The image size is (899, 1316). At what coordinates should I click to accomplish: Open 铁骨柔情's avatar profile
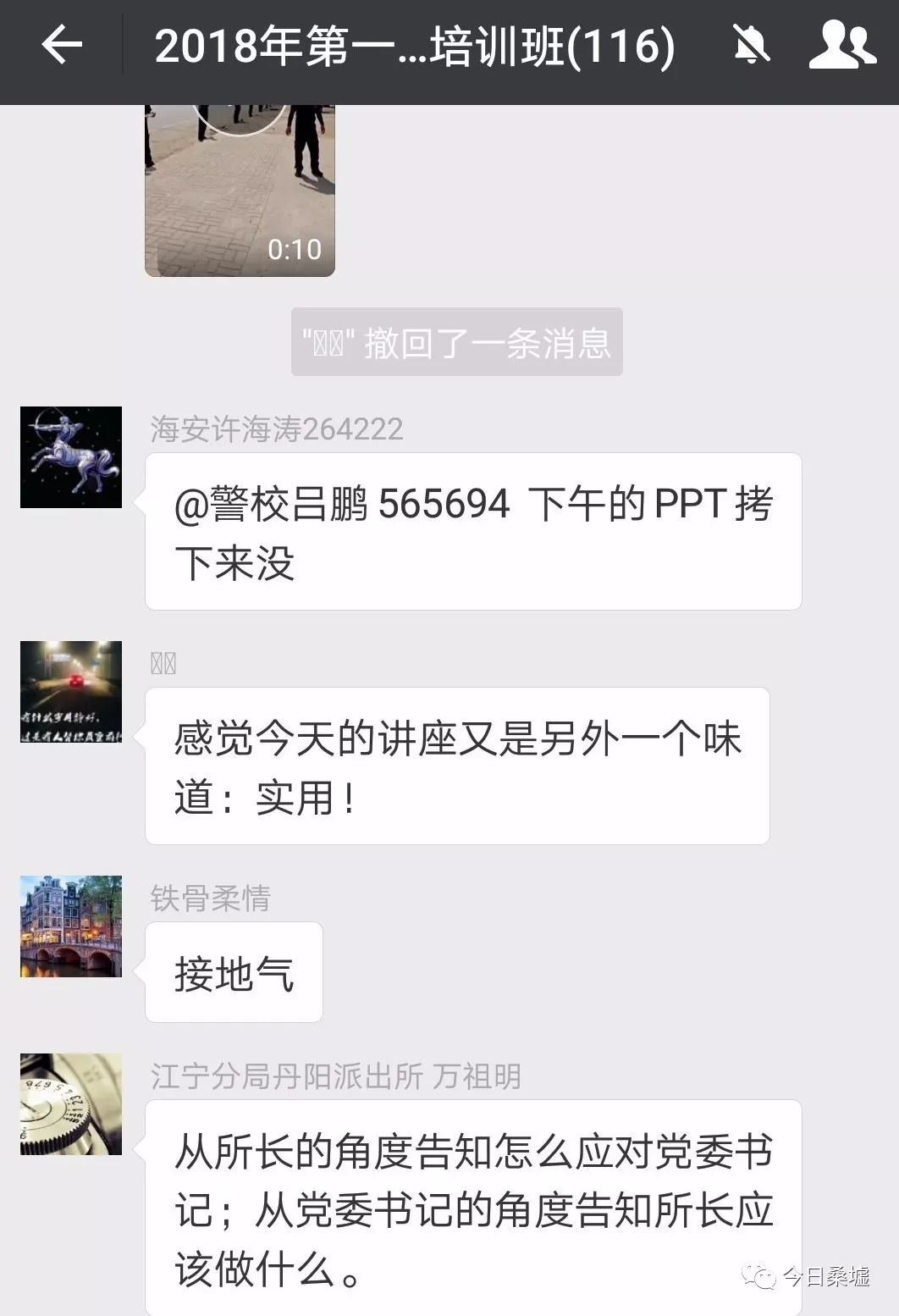pos(71,926)
